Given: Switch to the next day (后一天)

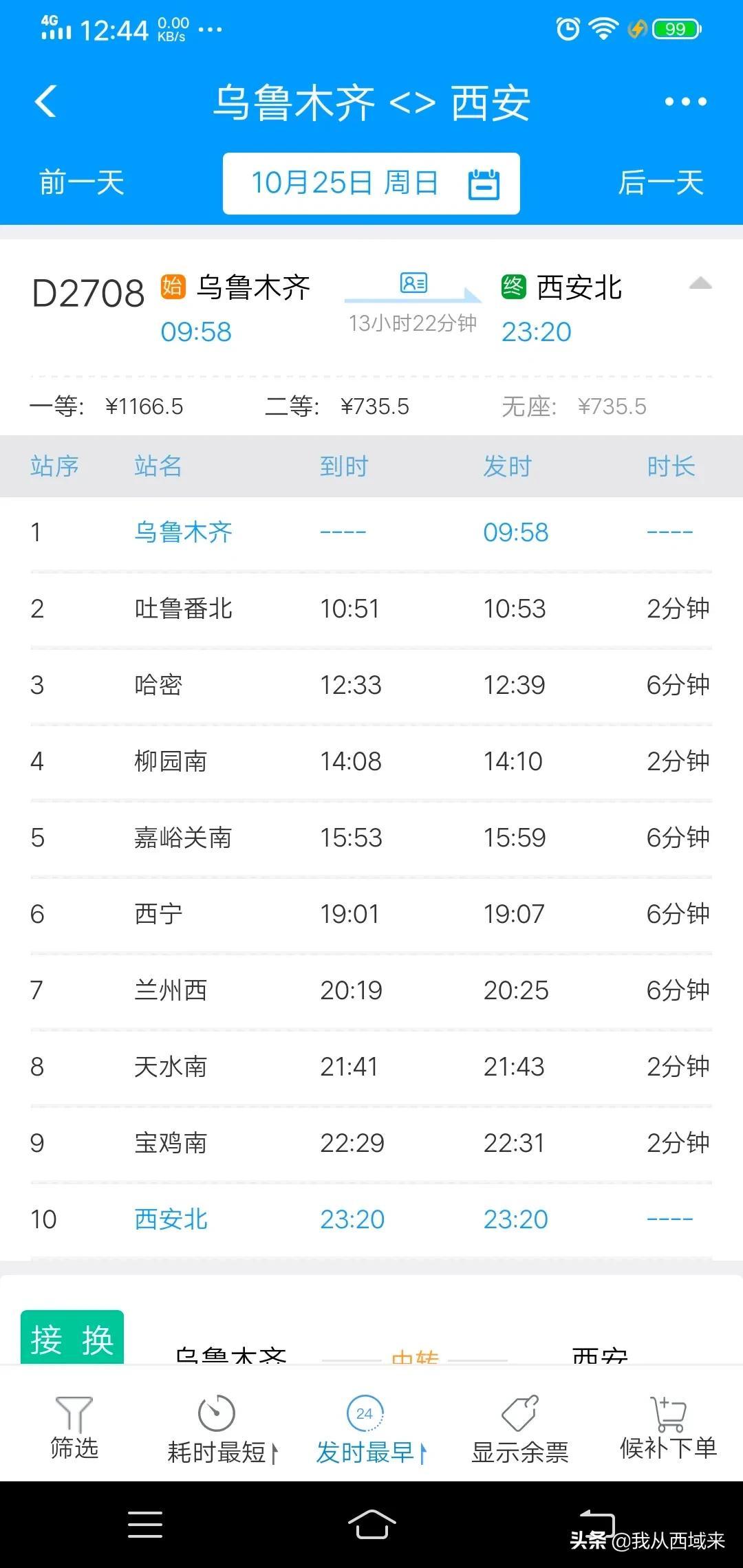Looking at the screenshot, I should click(x=660, y=183).
